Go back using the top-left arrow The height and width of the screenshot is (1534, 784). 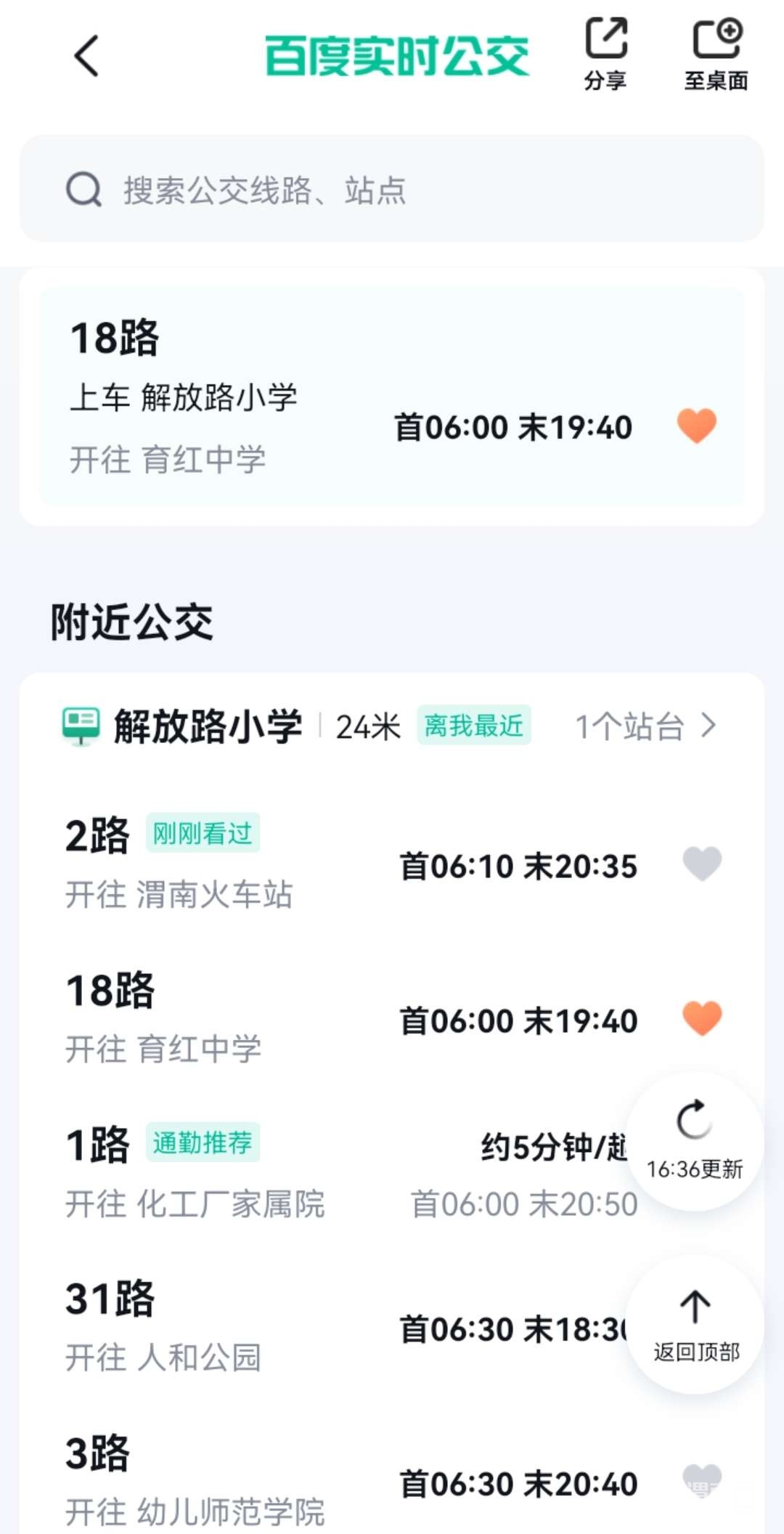(86, 56)
